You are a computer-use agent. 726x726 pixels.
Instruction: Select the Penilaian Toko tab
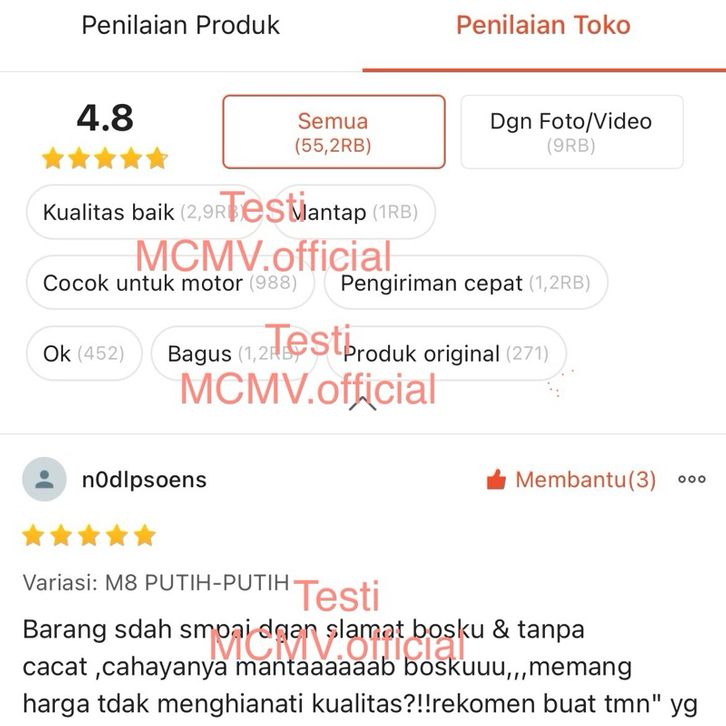click(x=543, y=26)
